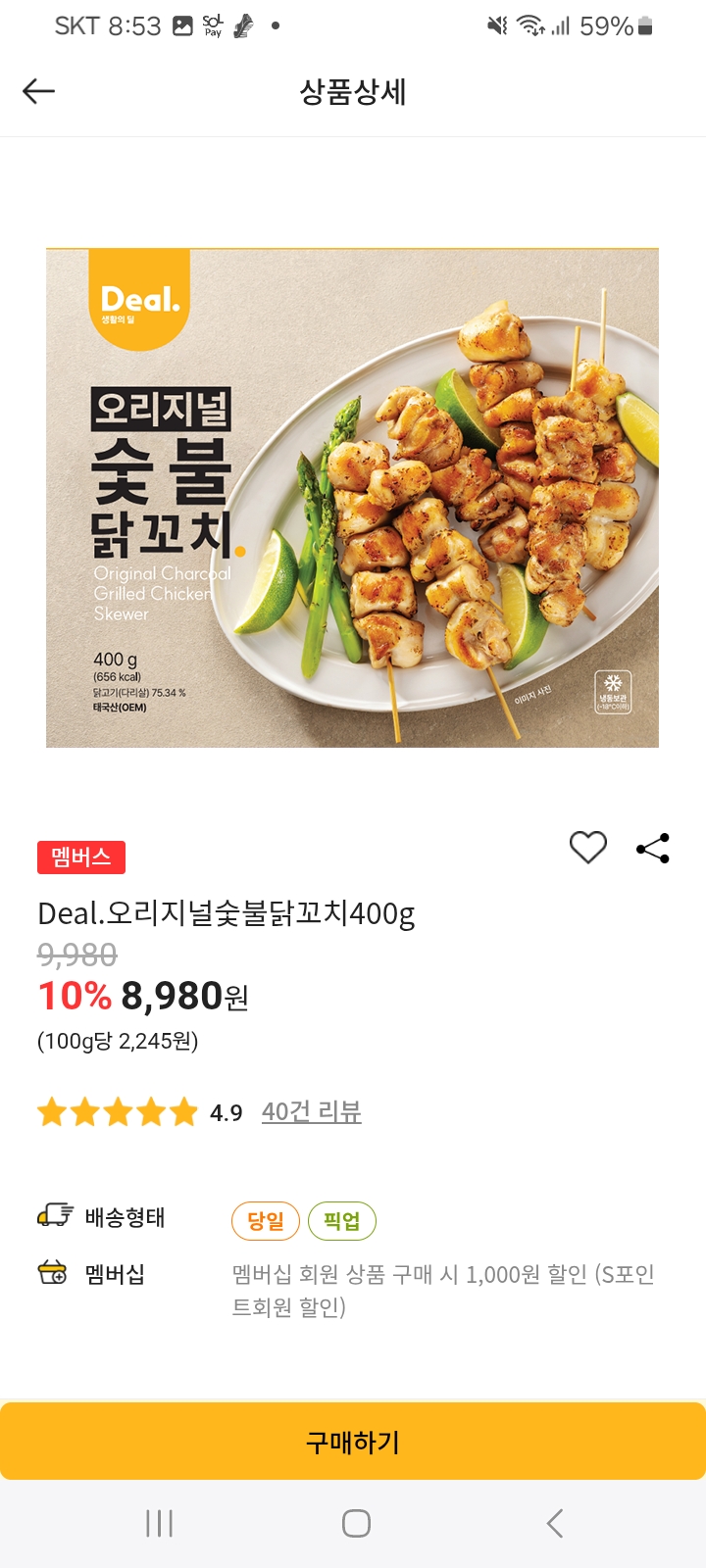Tap the 멤버스 red badge label
The width and height of the screenshot is (706, 1568).
(x=80, y=857)
